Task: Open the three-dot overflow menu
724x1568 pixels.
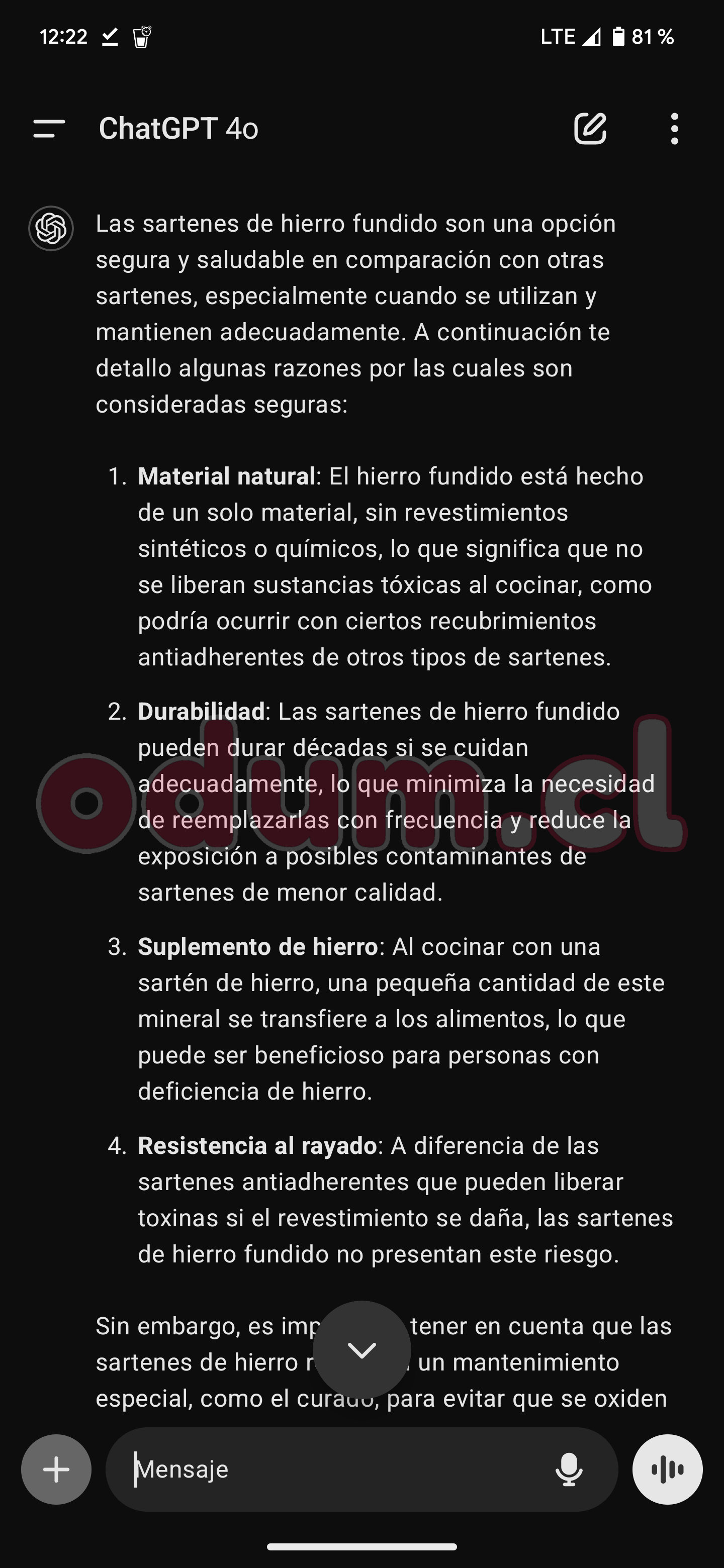Action: [674, 129]
